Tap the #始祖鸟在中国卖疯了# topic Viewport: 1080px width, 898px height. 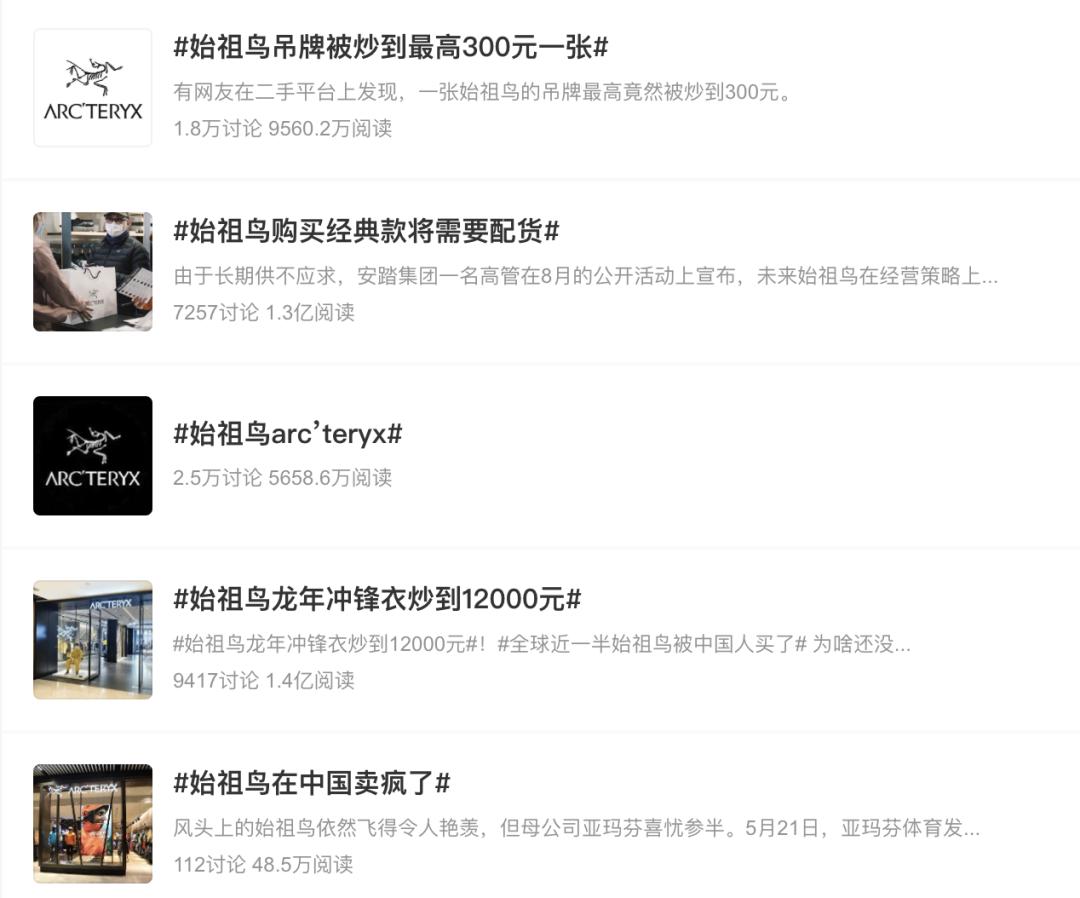312,783
